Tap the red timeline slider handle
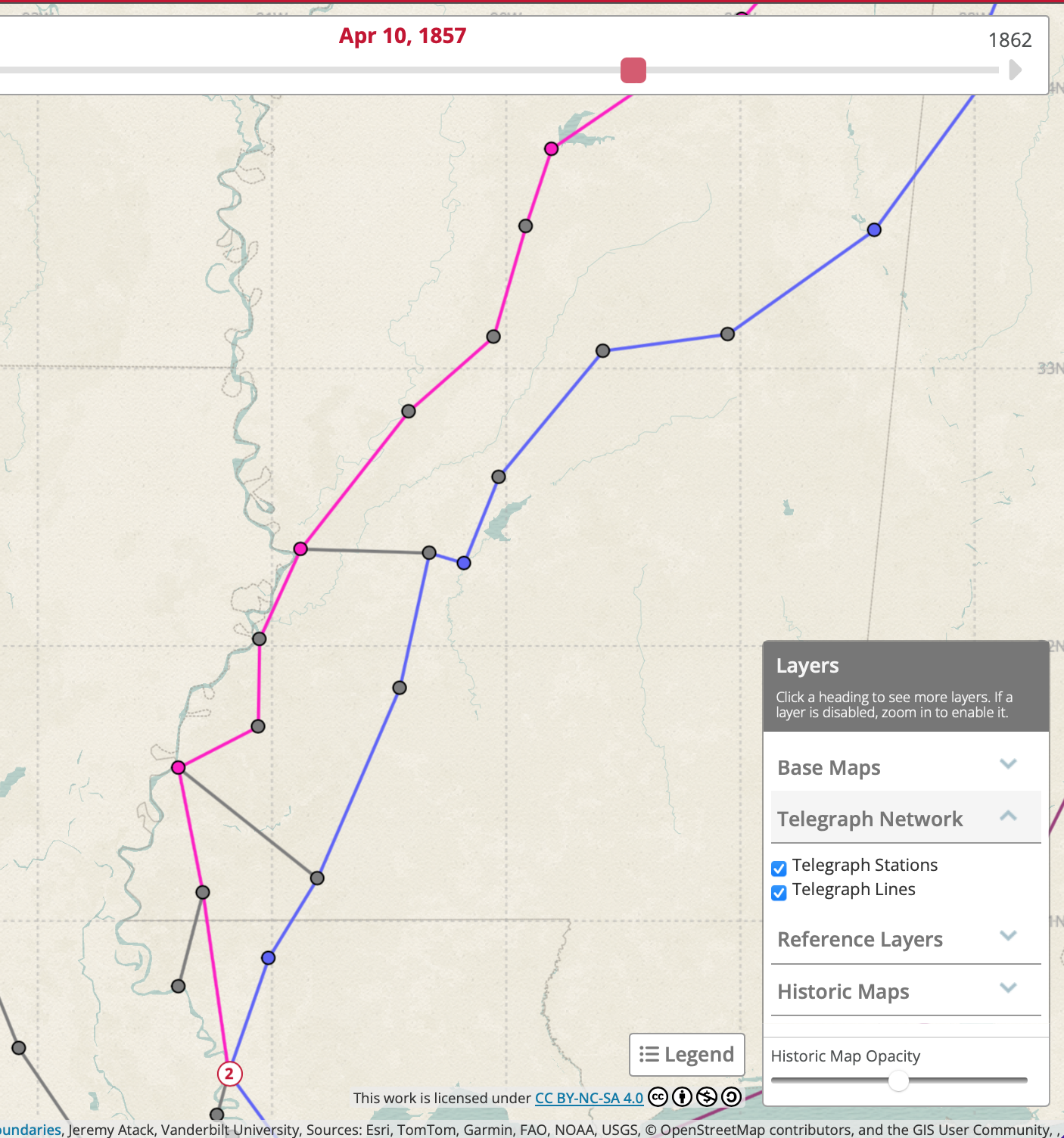The height and width of the screenshot is (1138, 1064). point(633,70)
